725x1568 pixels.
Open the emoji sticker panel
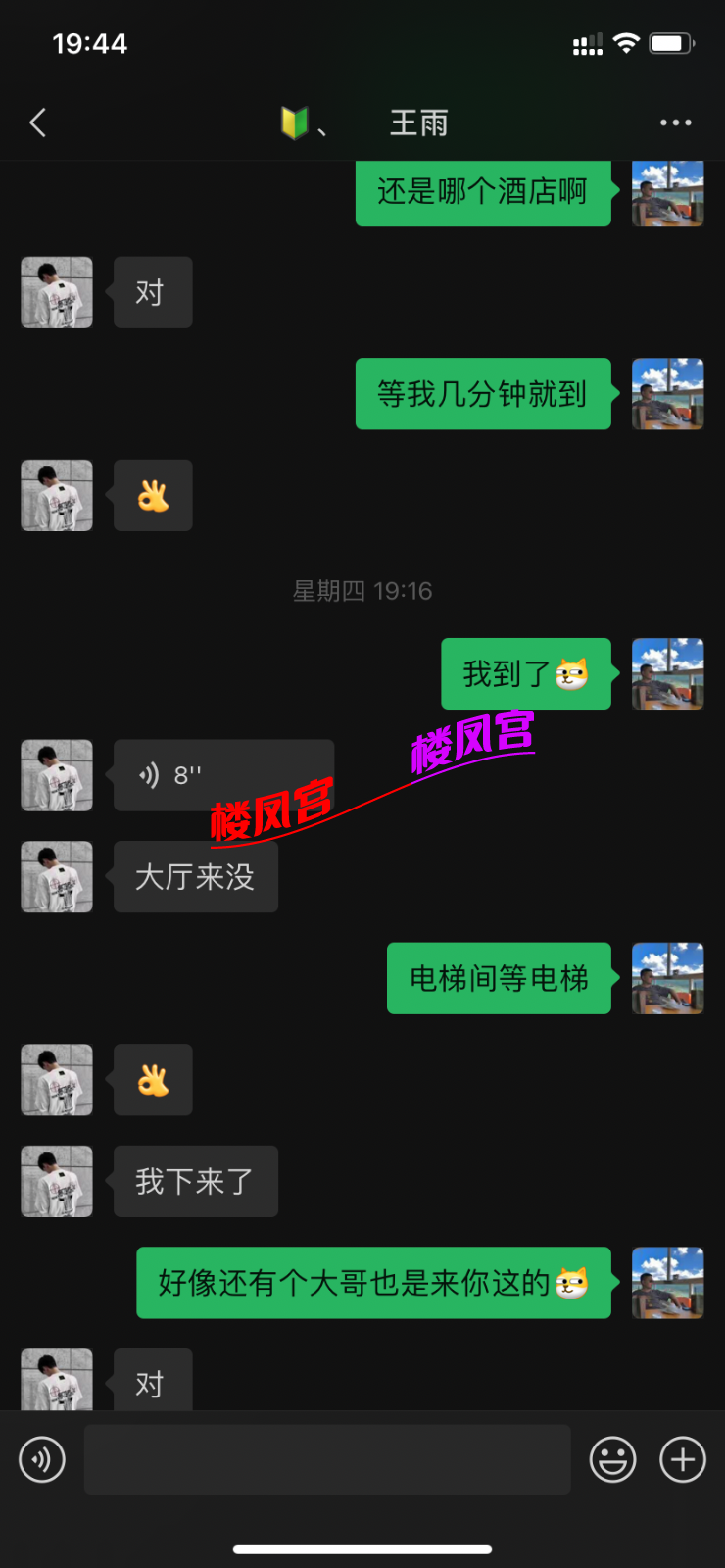pos(612,1459)
